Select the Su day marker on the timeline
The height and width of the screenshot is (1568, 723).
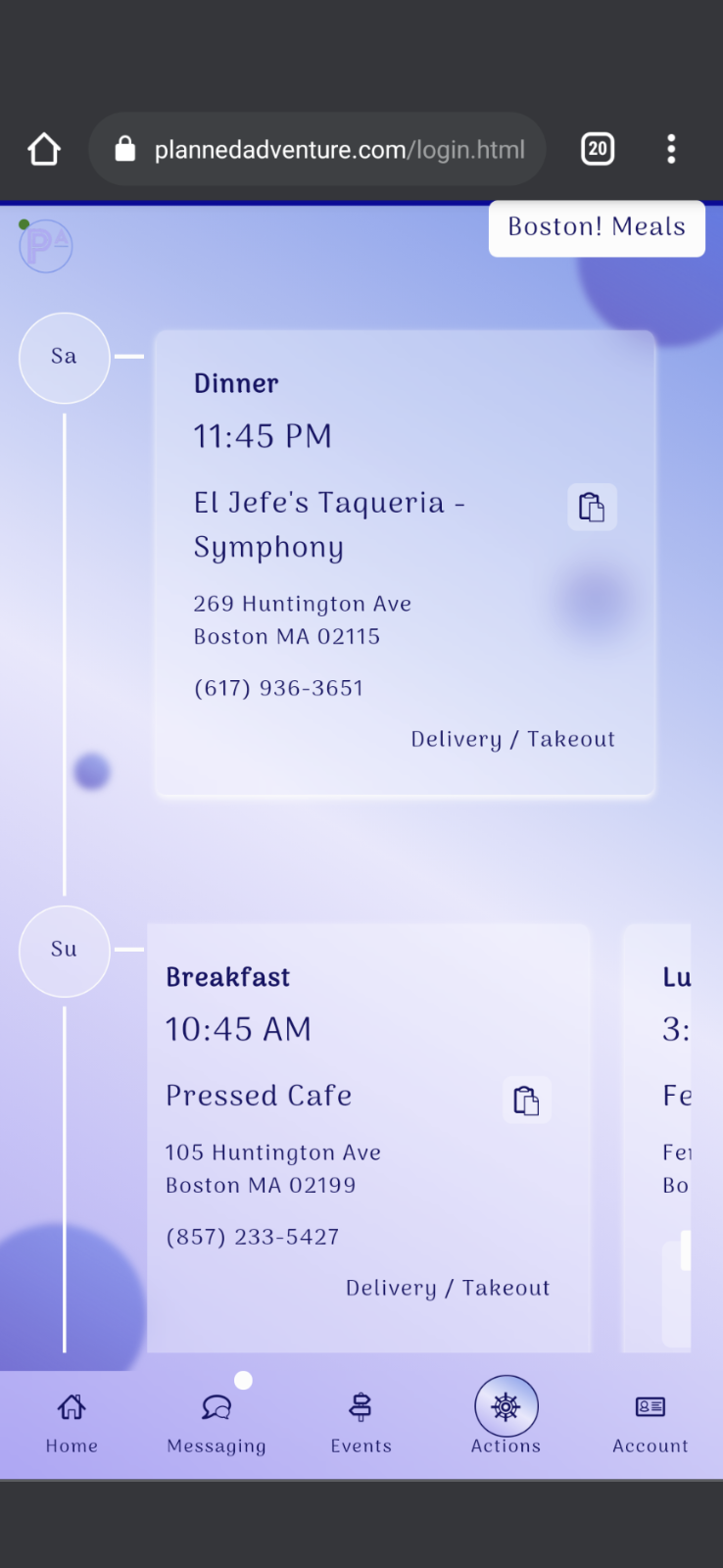coord(64,951)
